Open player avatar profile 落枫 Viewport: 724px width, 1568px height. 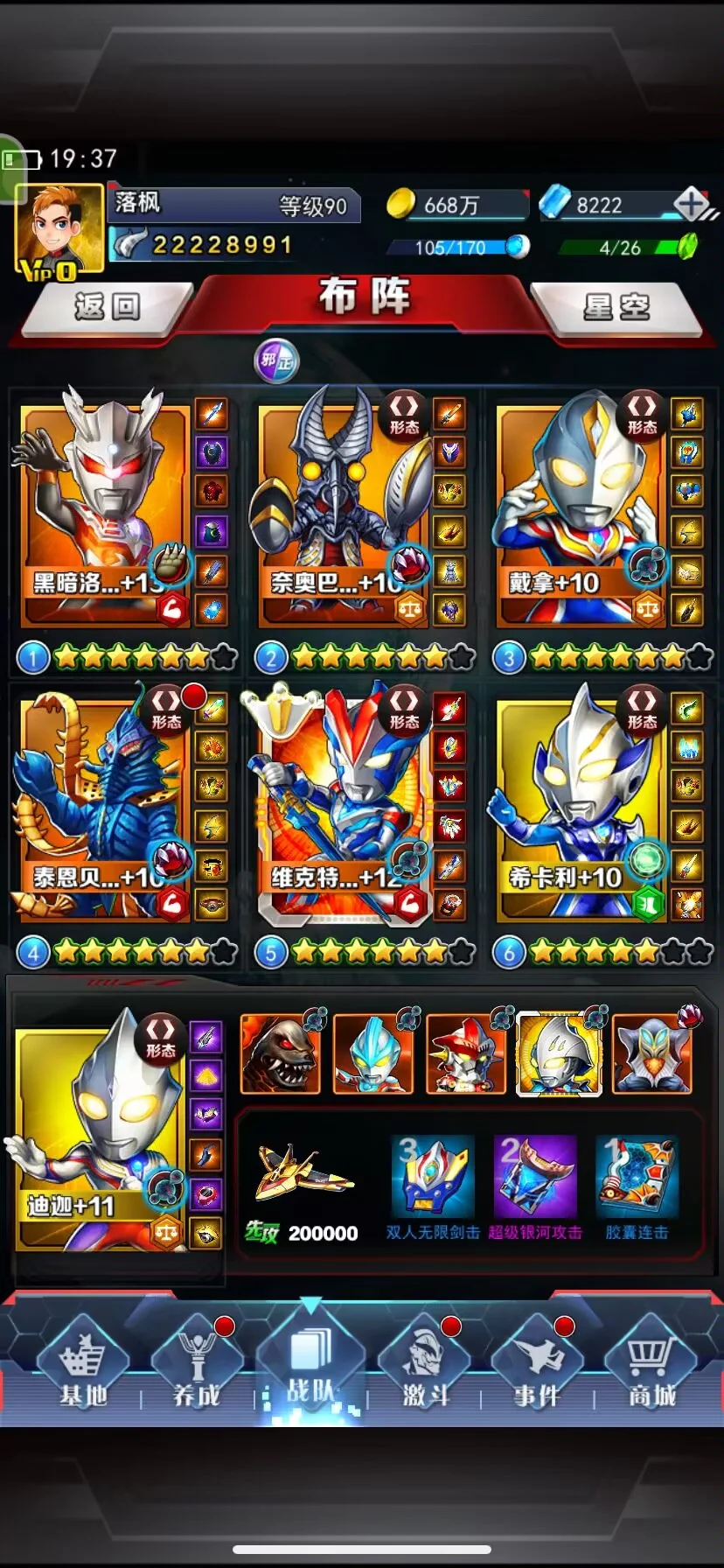(59, 230)
